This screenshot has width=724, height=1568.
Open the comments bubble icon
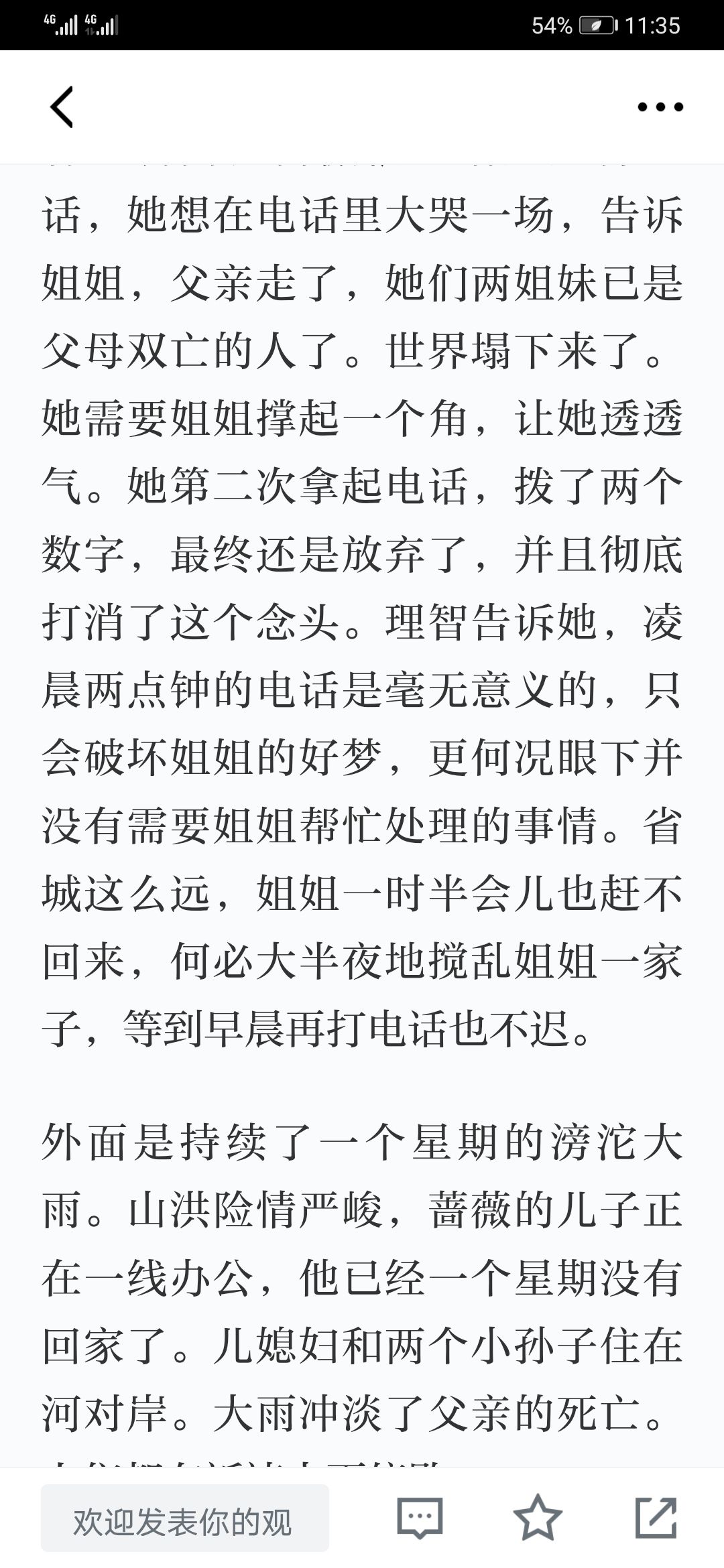(420, 1518)
